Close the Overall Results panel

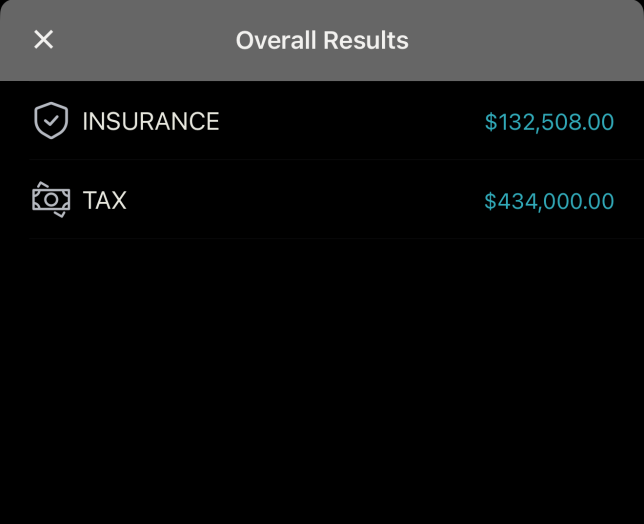(43, 40)
